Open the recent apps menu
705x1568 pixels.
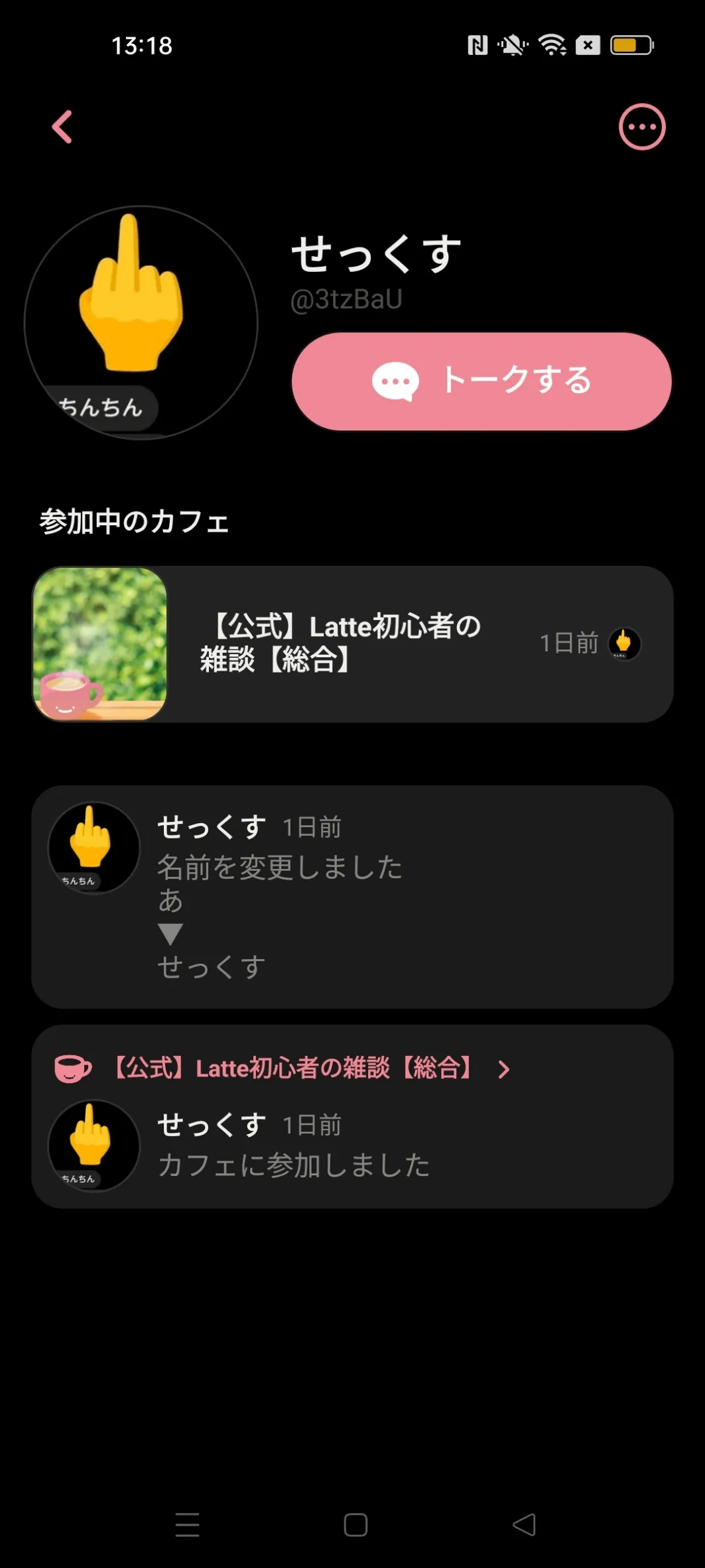click(187, 1524)
